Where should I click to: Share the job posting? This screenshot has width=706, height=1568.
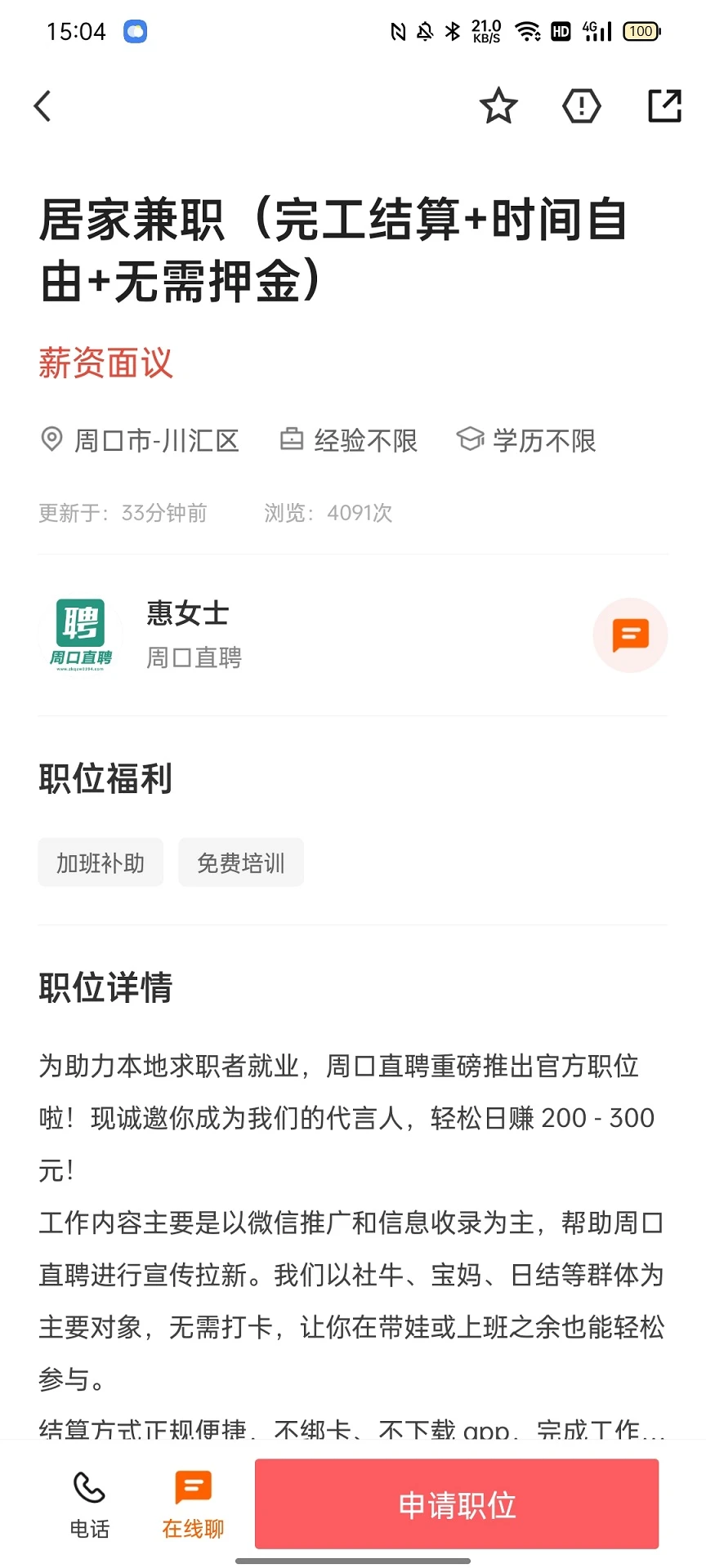pos(664,105)
